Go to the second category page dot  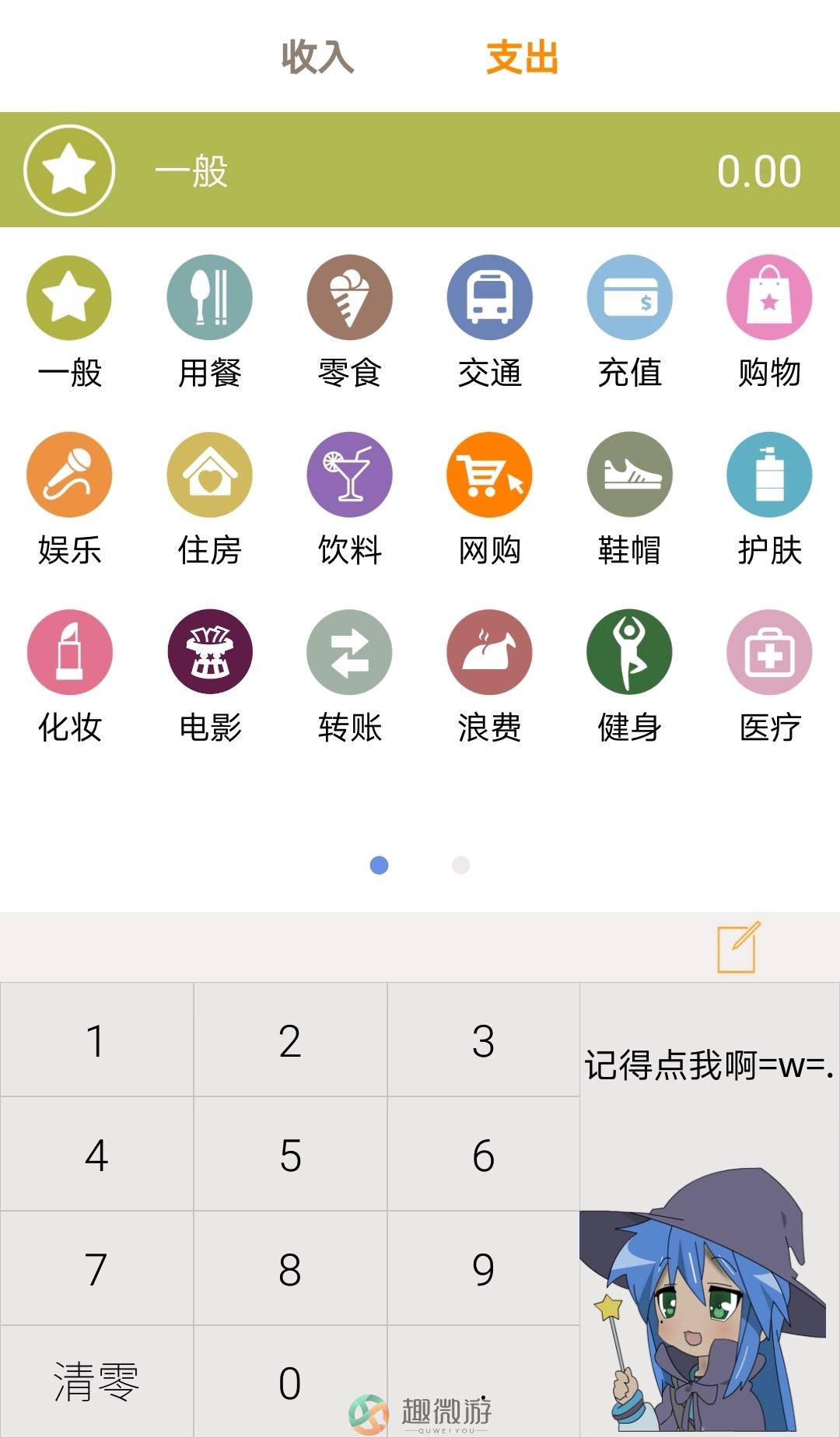[460, 865]
